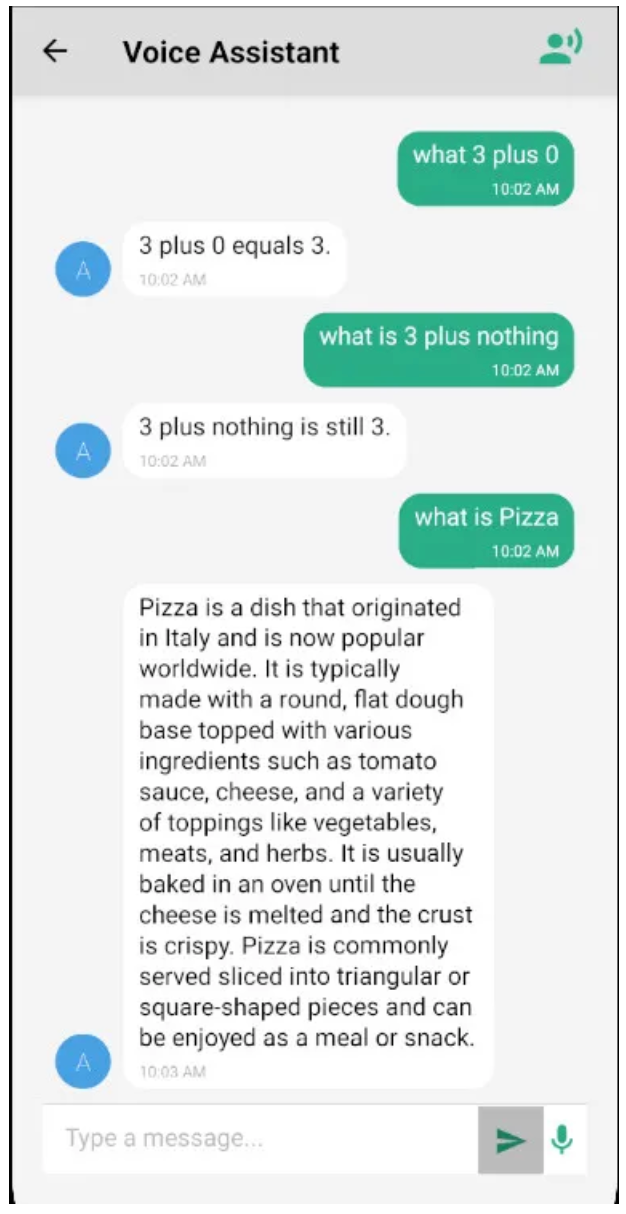Go back using the top arrow
626x1214 pixels.
[56, 51]
